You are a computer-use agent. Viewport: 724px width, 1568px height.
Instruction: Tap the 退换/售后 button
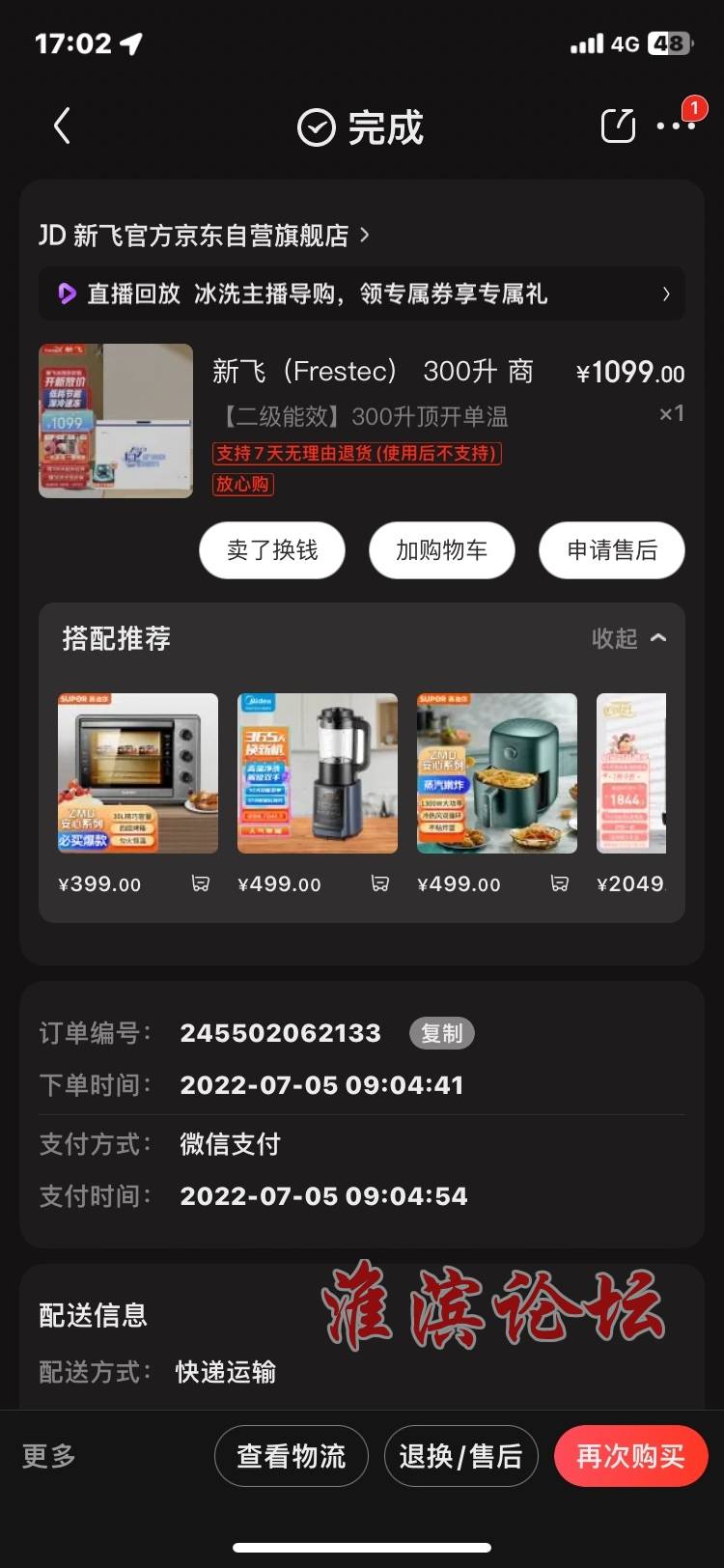460,1456
